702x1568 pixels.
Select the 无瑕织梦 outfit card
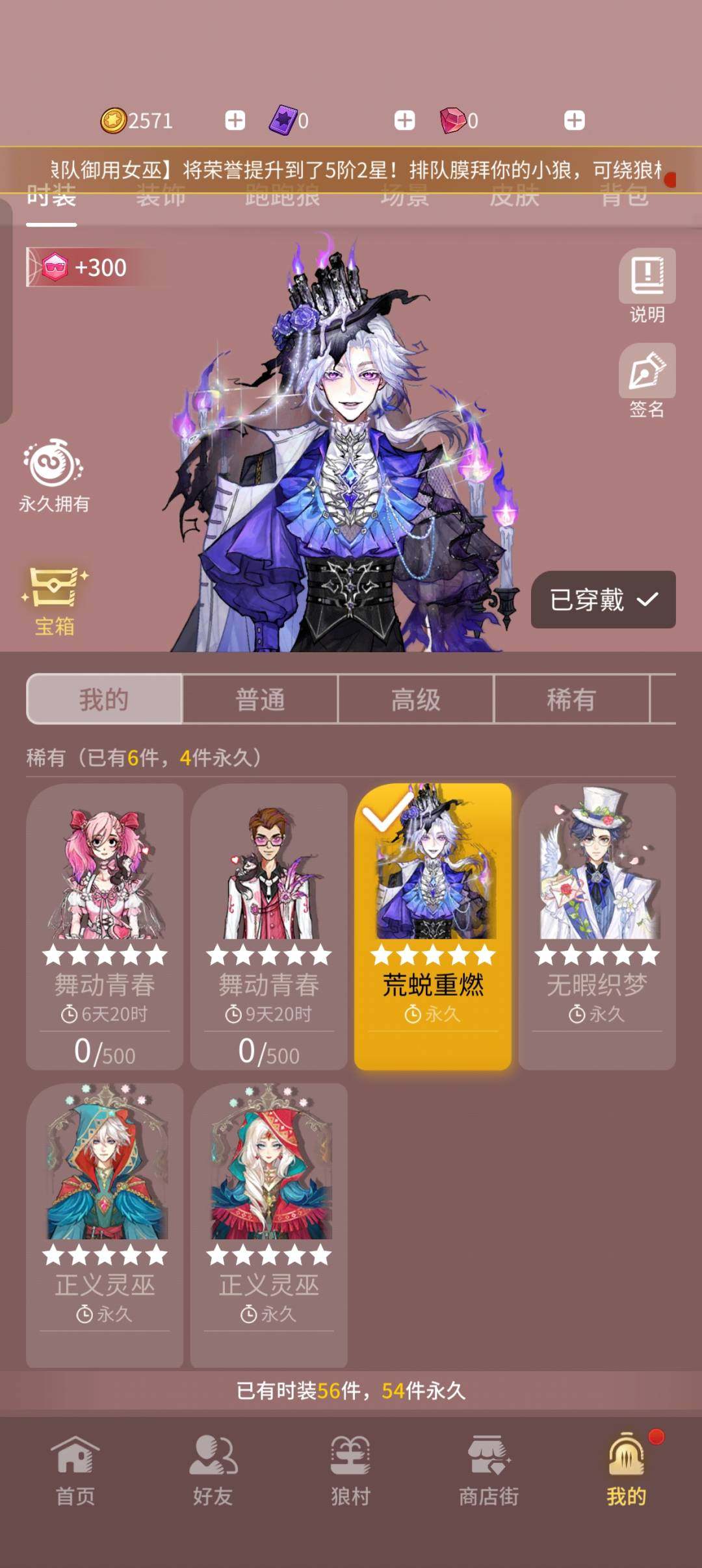point(597,926)
